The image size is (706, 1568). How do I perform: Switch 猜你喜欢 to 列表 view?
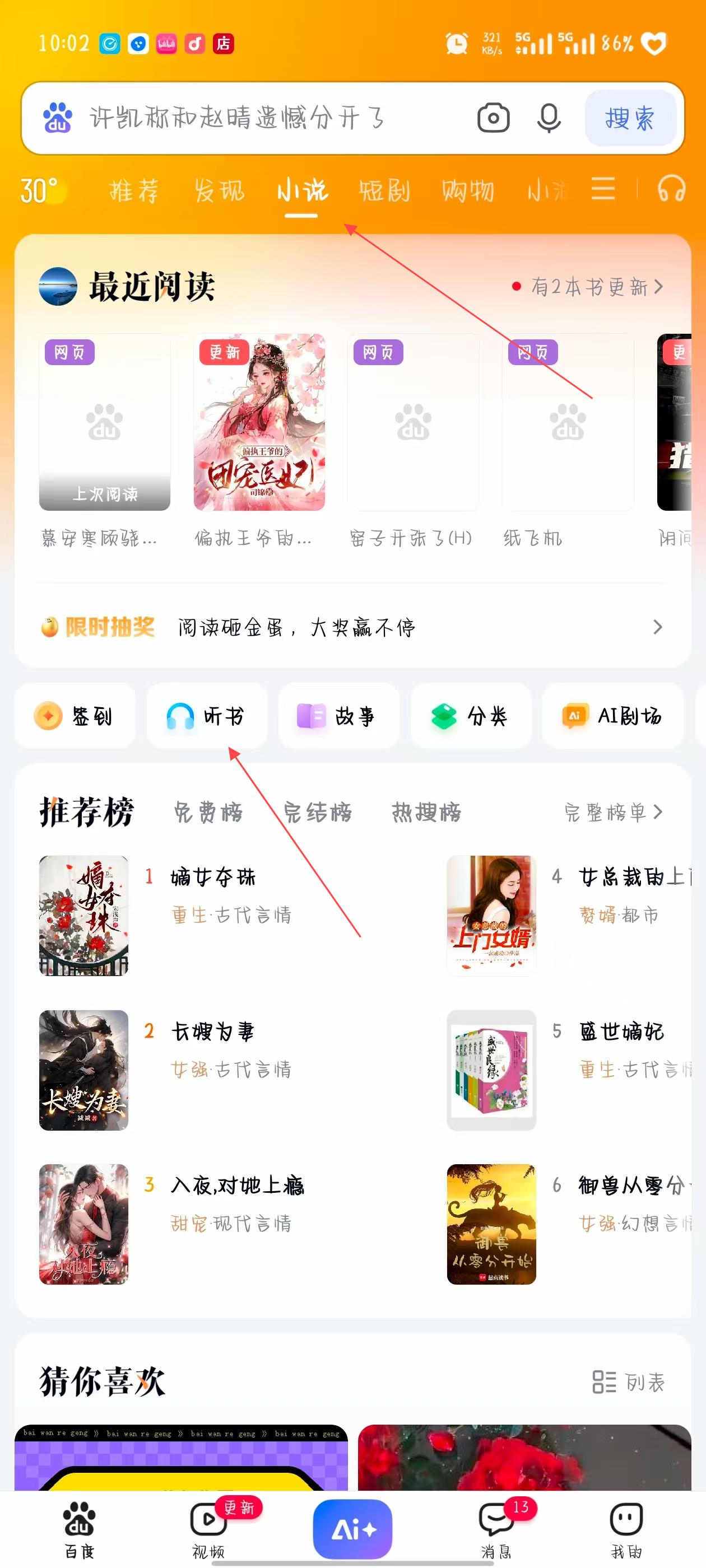click(628, 1382)
